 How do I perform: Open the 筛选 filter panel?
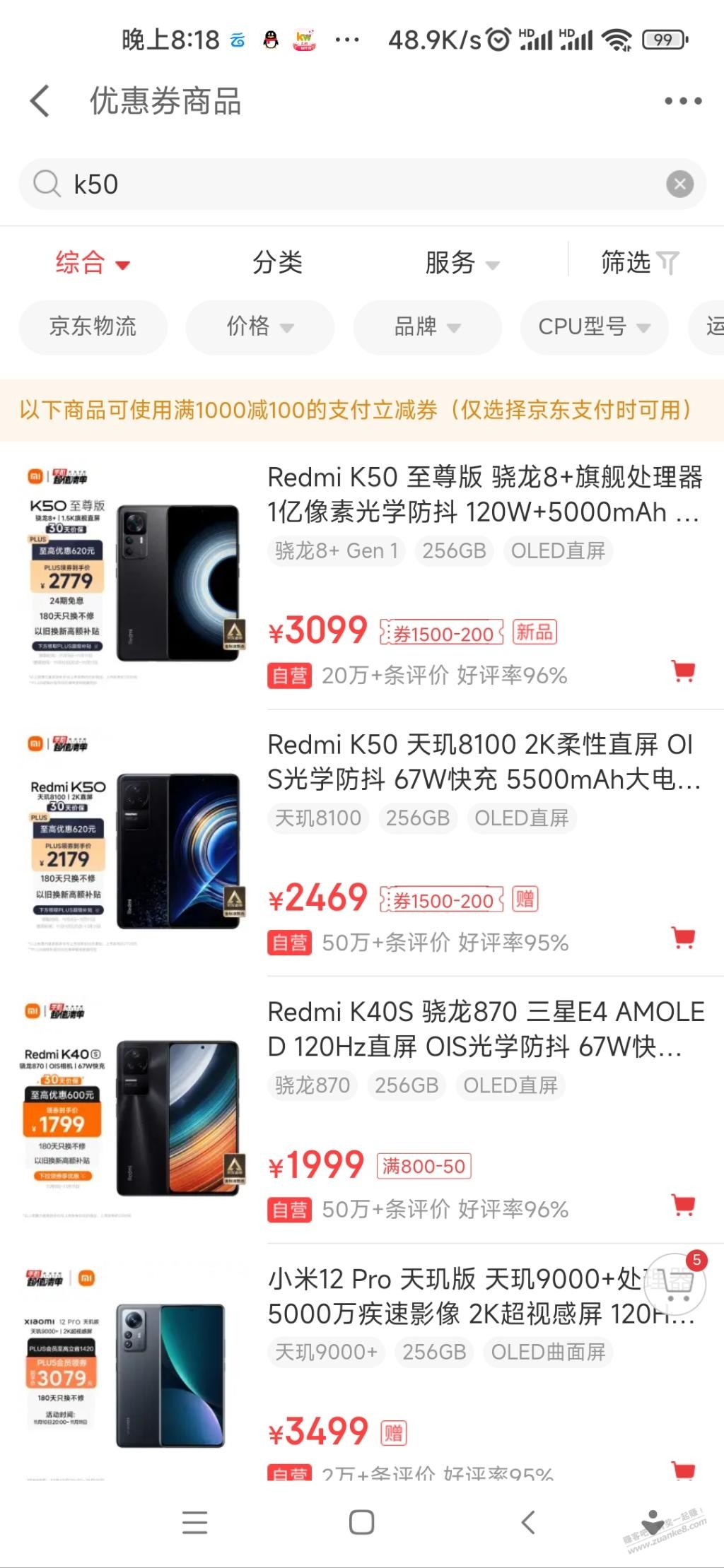click(x=638, y=263)
